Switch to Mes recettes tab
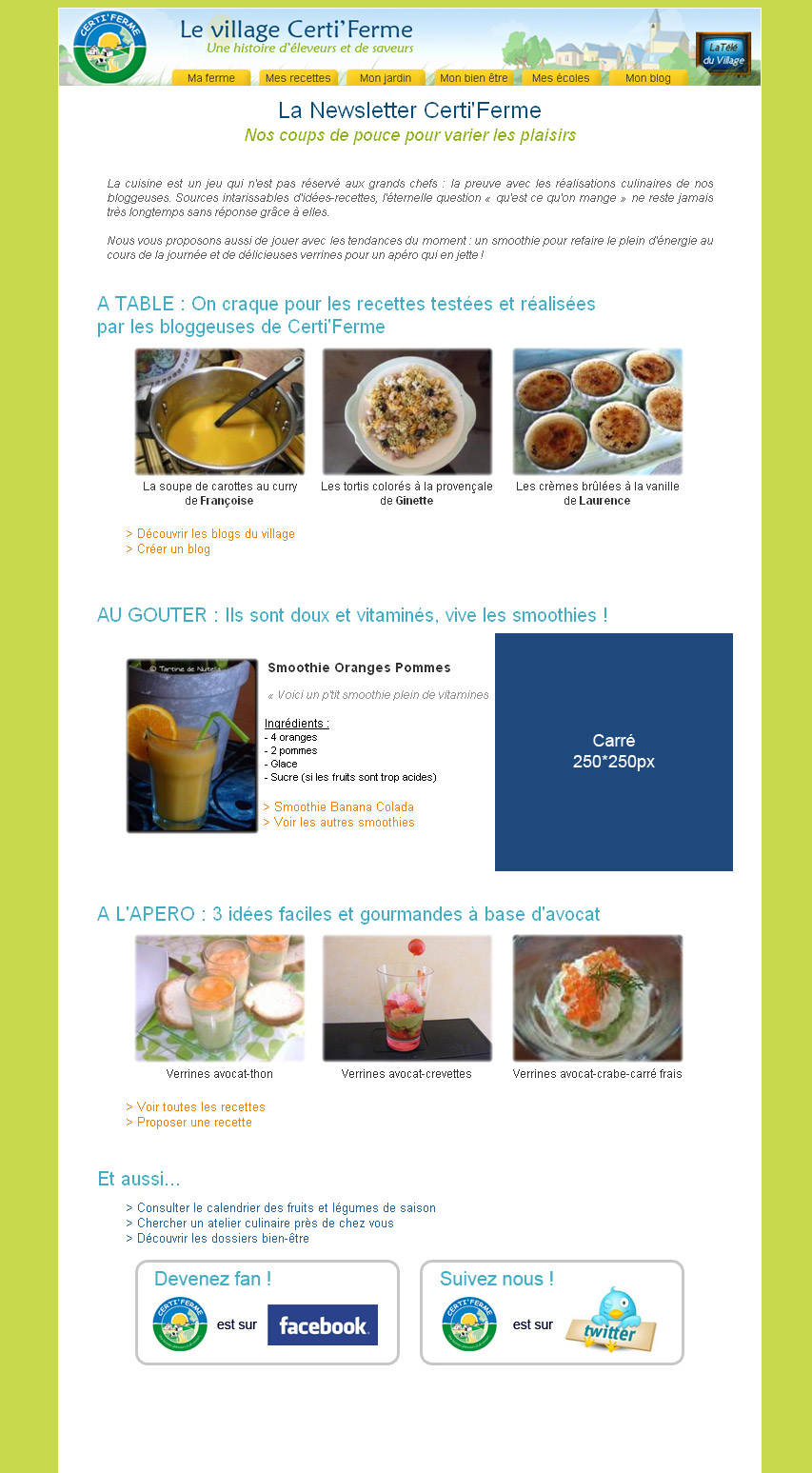This screenshot has height=1473, width=812. point(298,78)
